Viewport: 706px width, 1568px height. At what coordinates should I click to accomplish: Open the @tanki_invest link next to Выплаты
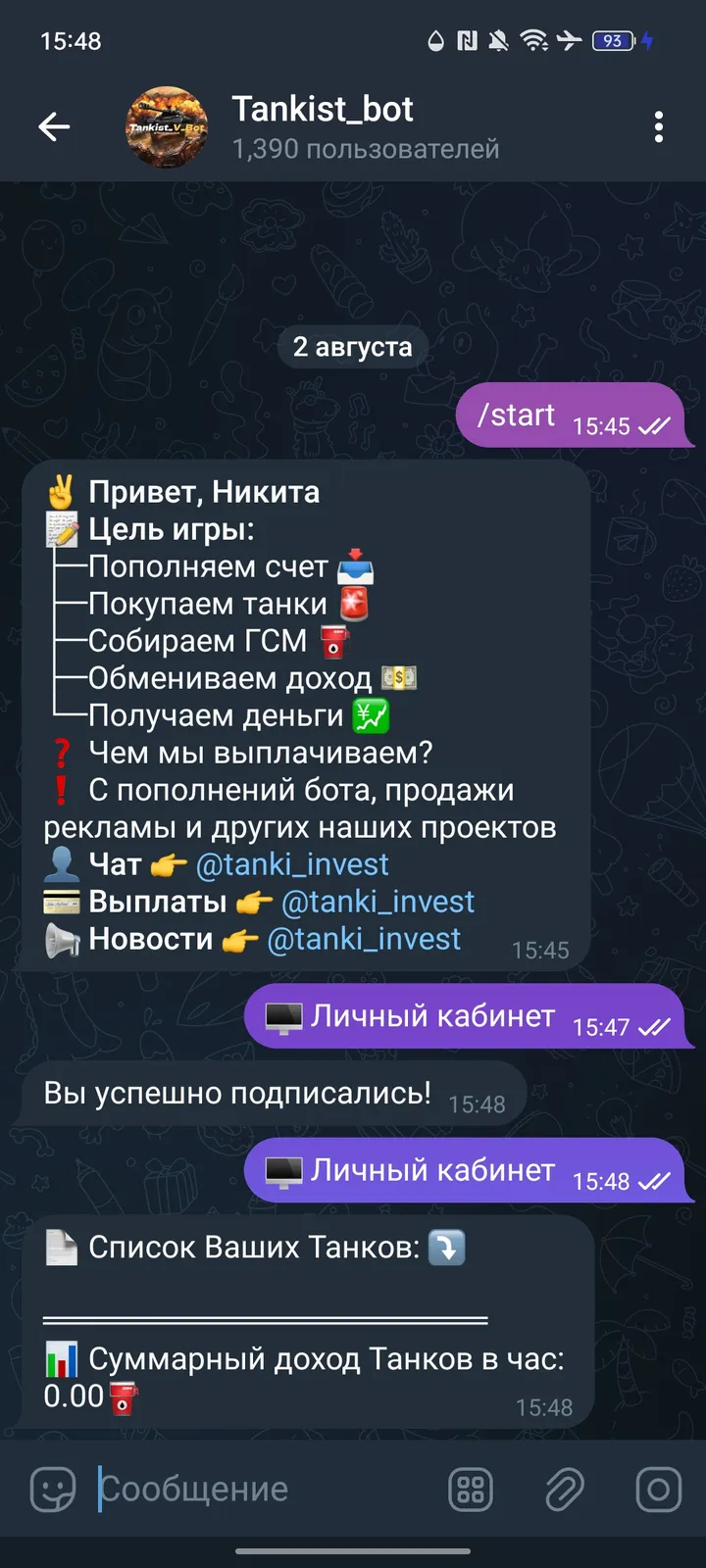(378, 902)
